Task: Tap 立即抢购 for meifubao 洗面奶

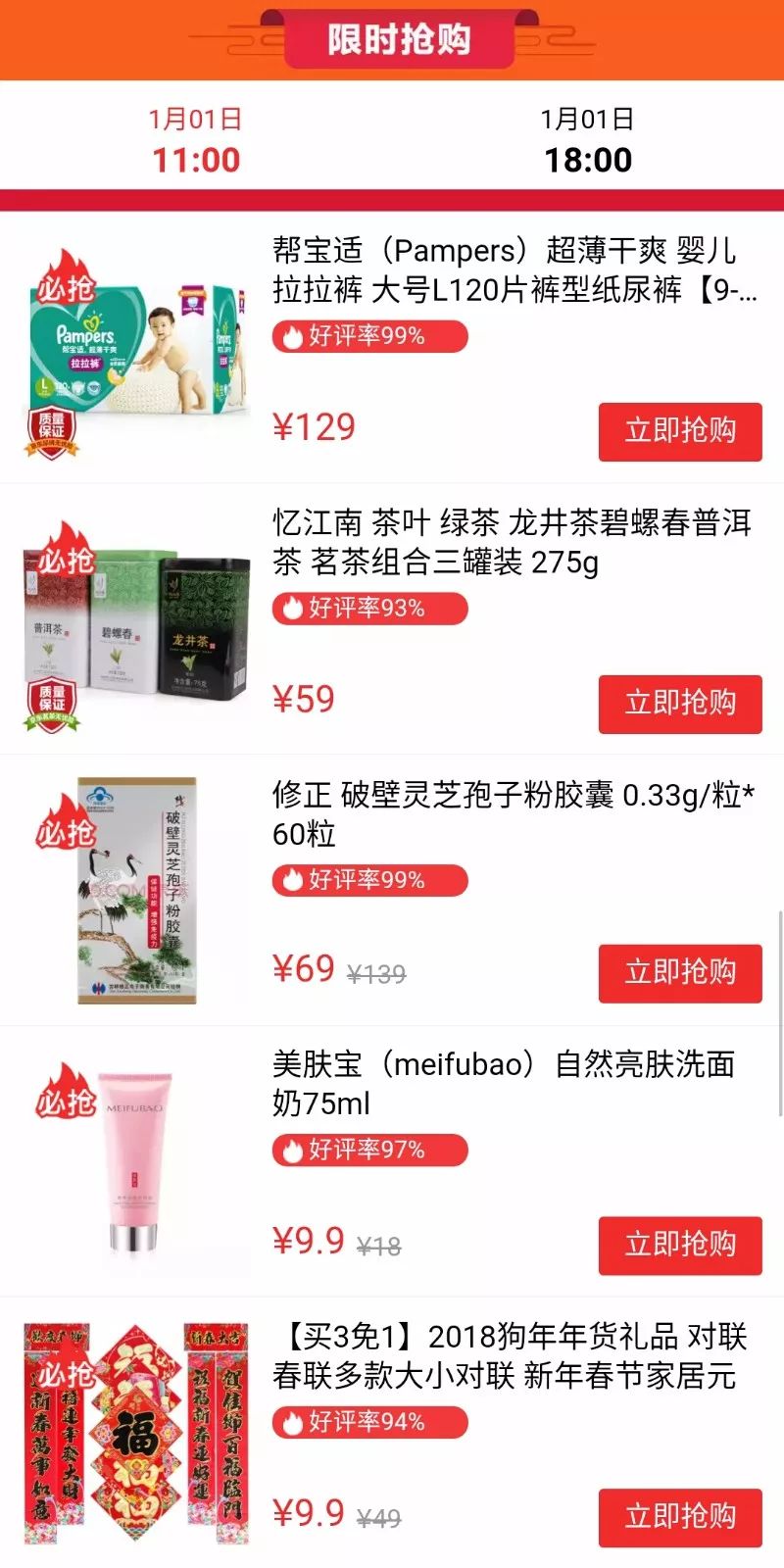Action: [680, 1246]
